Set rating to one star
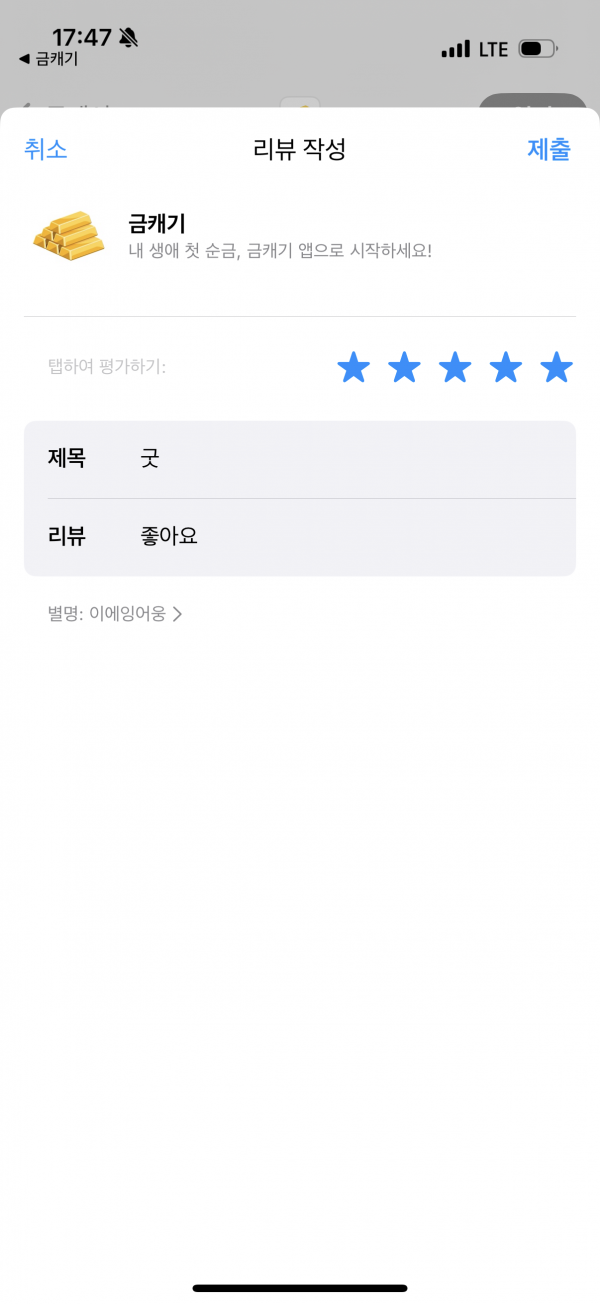Viewport: 600px width, 1304px height. [x=353, y=368]
